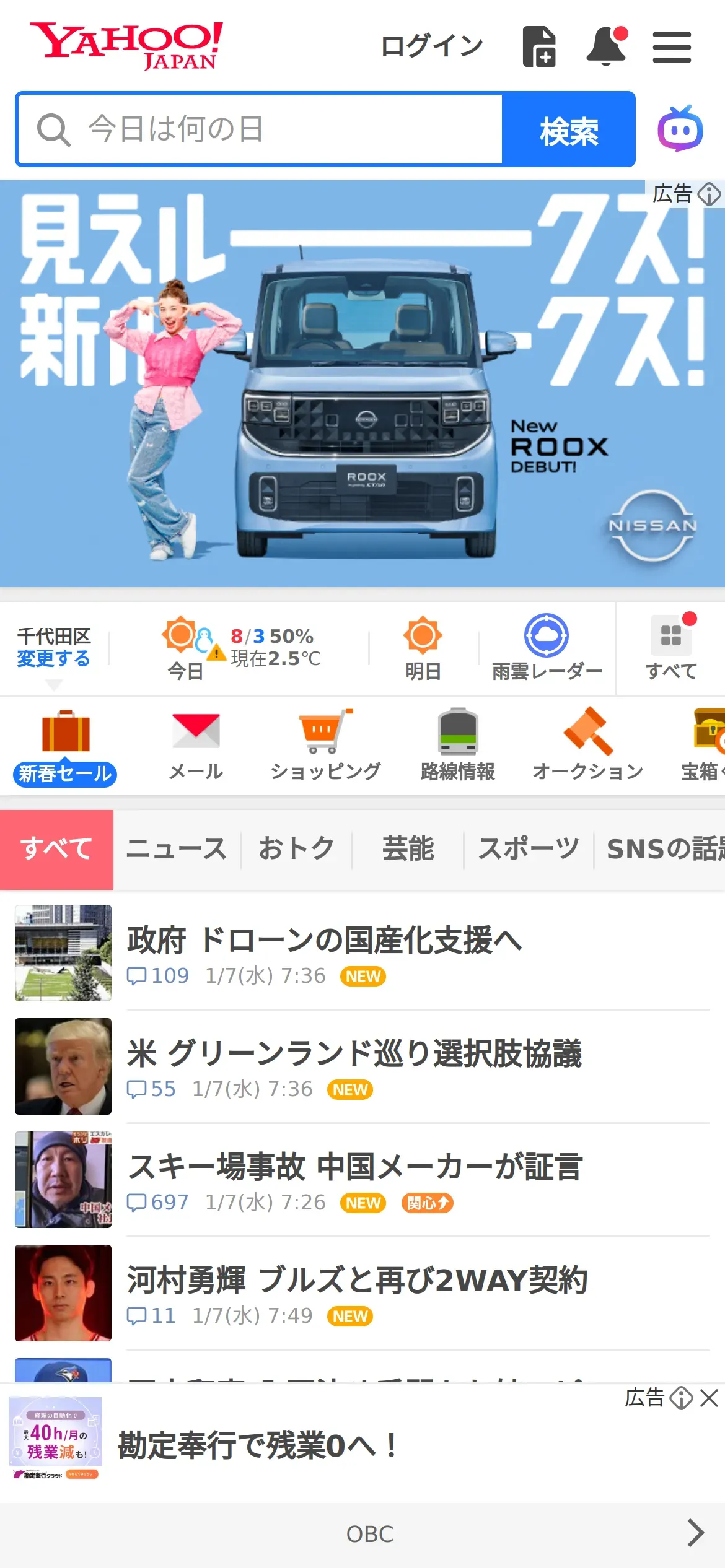The width and height of the screenshot is (725, 1568).
Task: Go to ショッピング shopping
Action: (325, 746)
